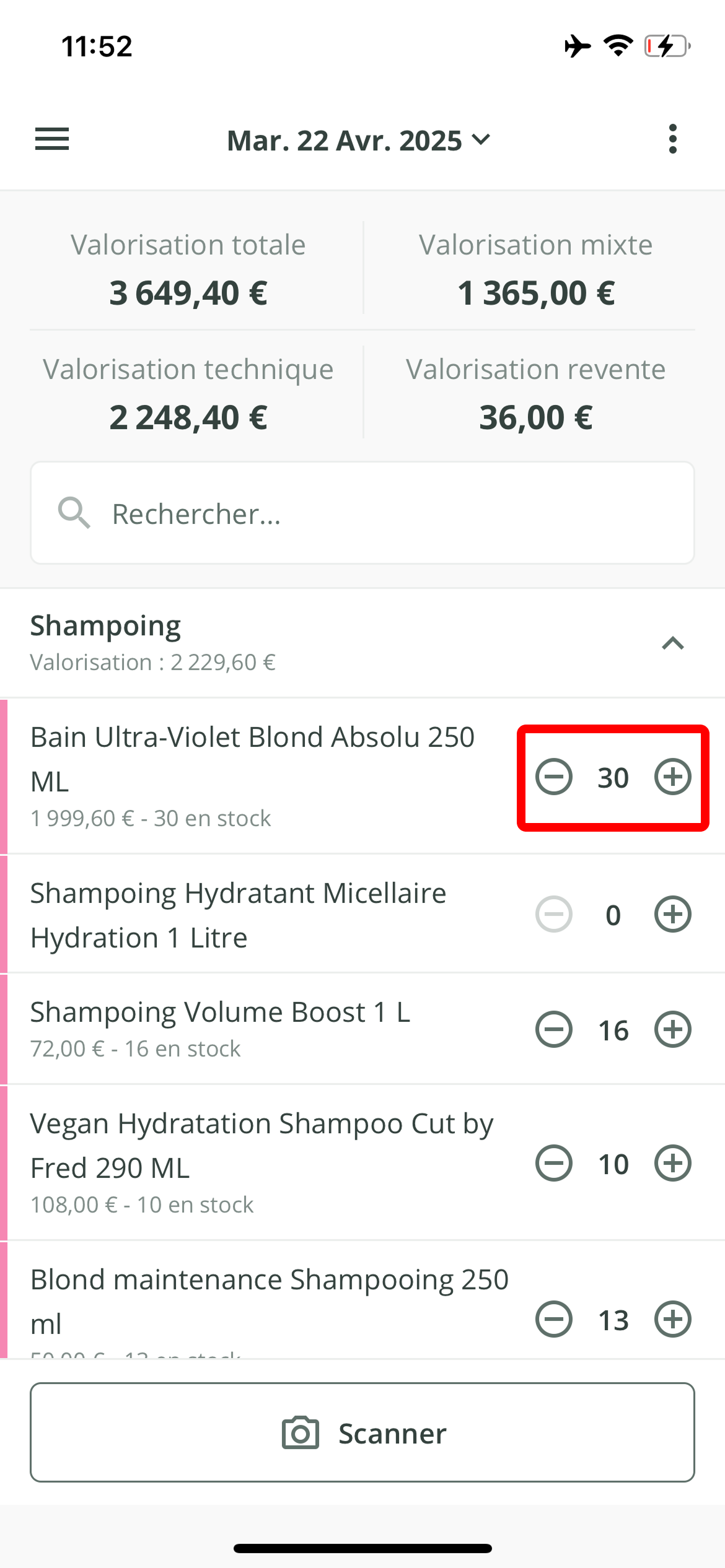The width and height of the screenshot is (725, 1568).
Task: Decrease Shampoing Volume Boost 1 L quantity
Action: point(553,1029)
